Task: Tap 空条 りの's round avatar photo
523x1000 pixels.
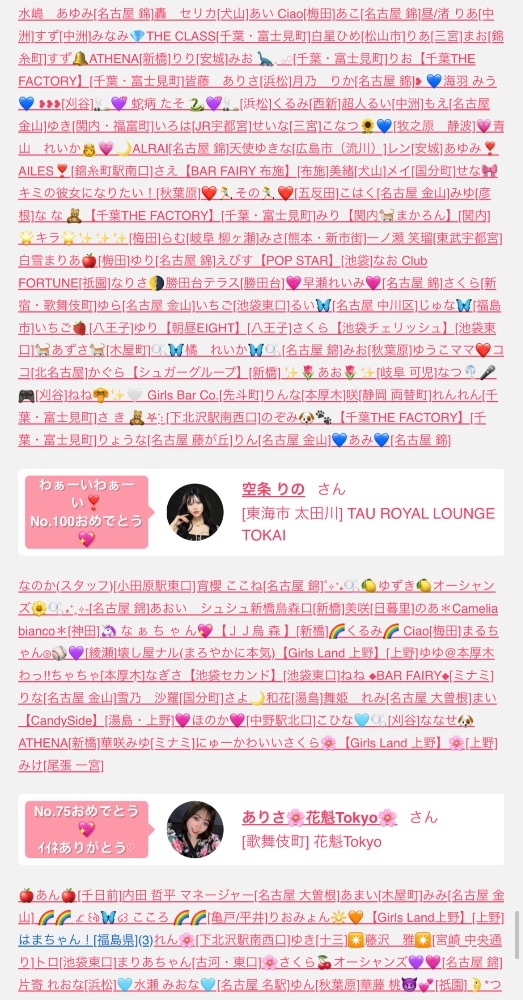Action: click(x=195, y=512)
